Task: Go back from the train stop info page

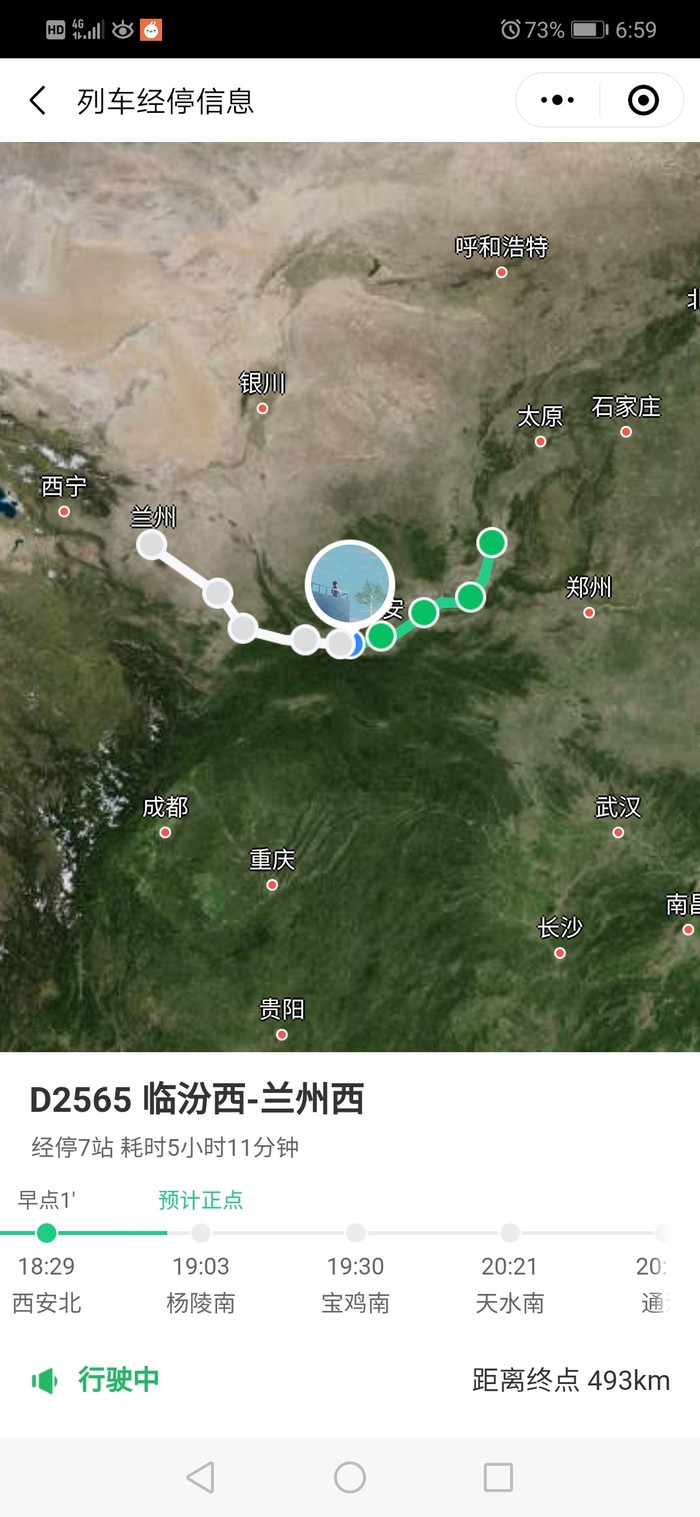Action: point(38,101)
